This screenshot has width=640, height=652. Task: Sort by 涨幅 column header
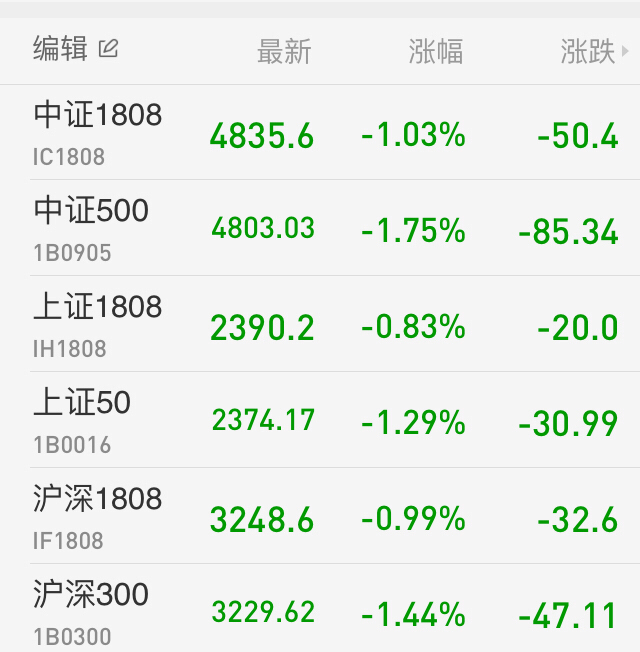pos(435,52)
